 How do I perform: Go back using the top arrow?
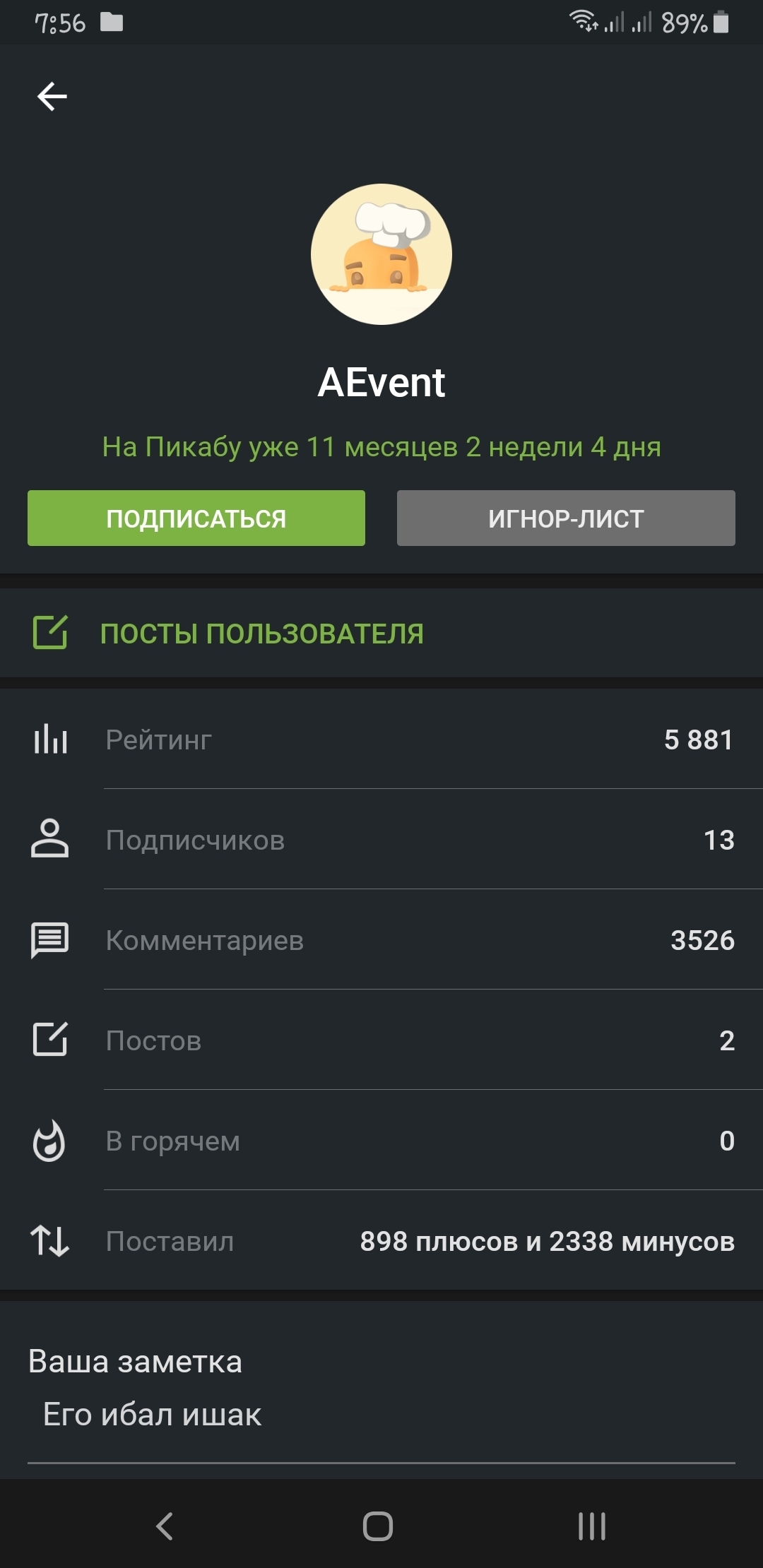(x=52, y=97)
